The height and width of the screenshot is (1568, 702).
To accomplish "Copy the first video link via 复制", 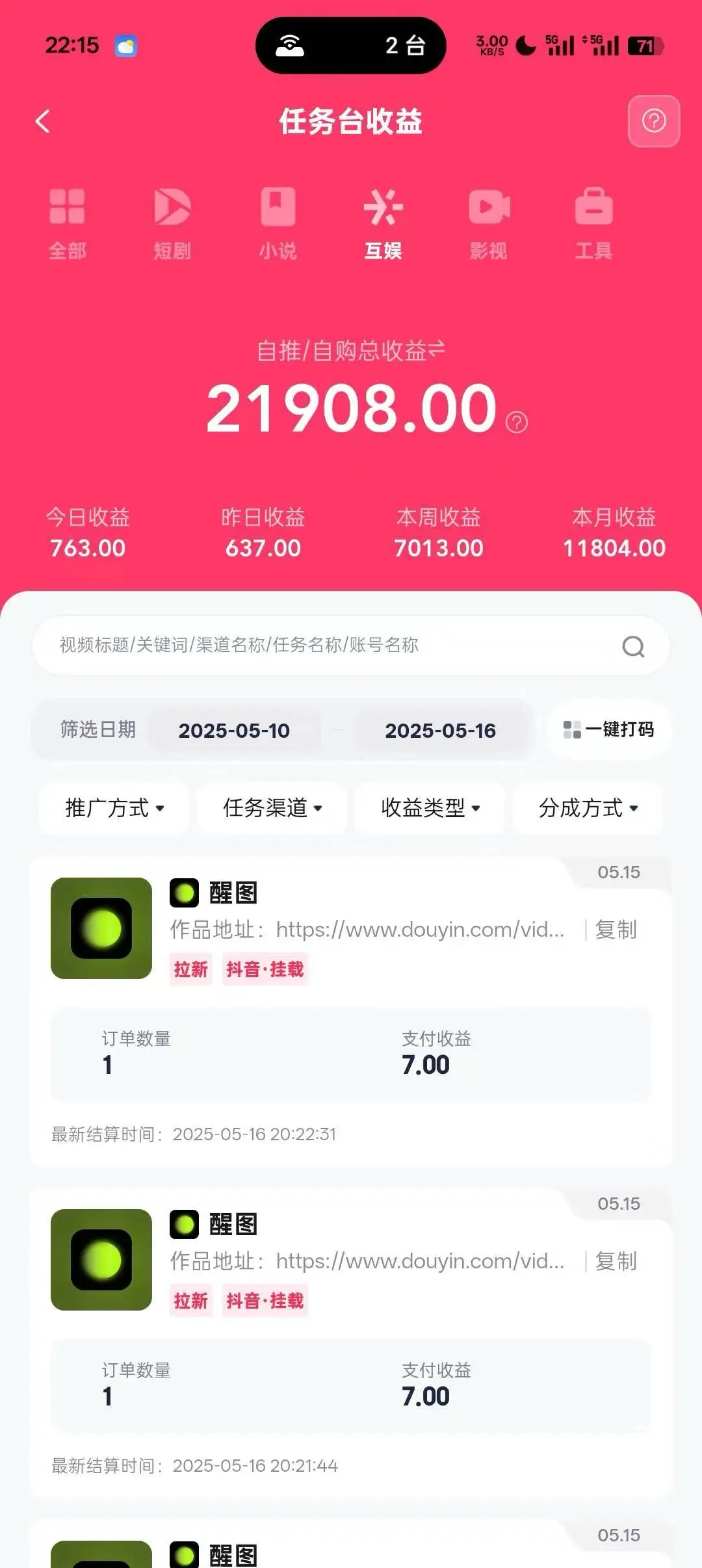I will pos(616,929).
